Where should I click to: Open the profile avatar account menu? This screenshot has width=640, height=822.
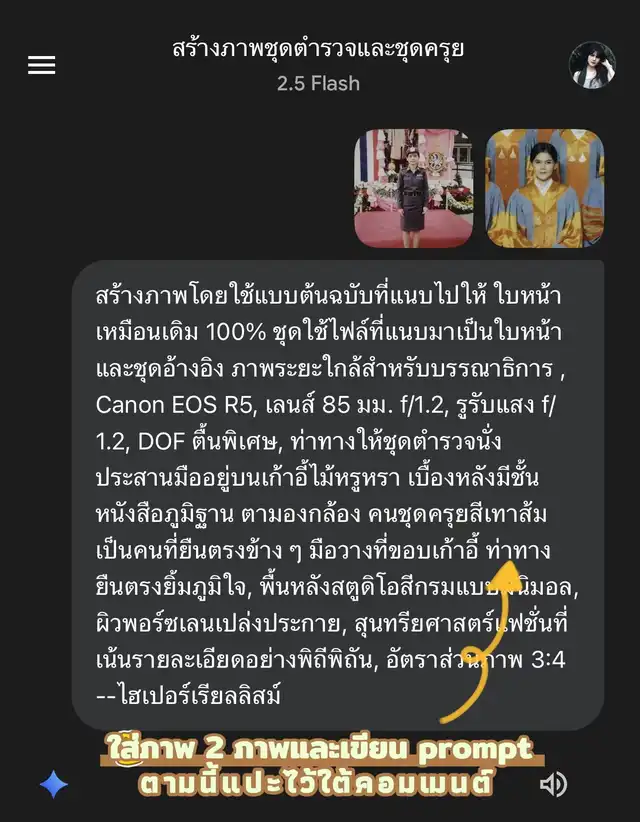coord(592,65)
